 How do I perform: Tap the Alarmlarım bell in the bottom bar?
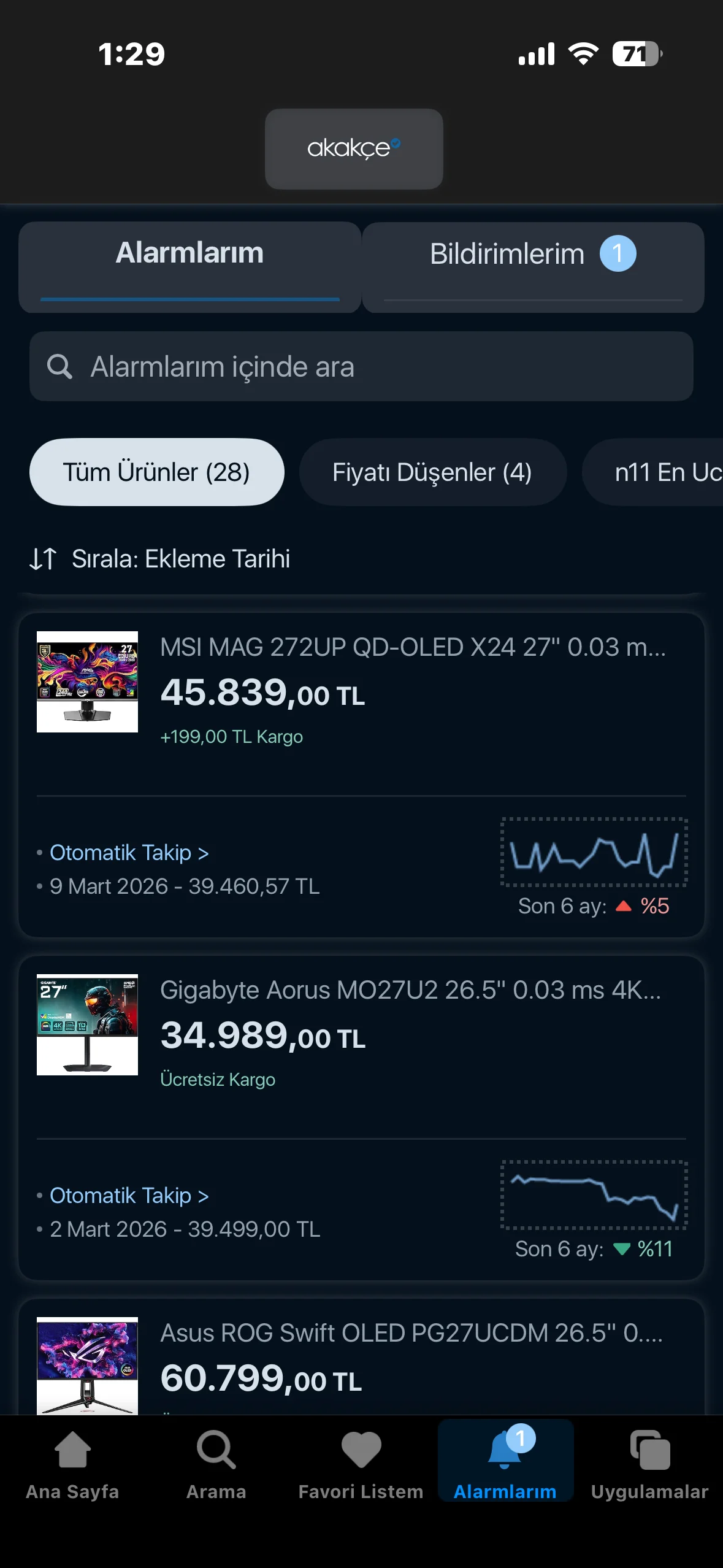click(505, 1460)
